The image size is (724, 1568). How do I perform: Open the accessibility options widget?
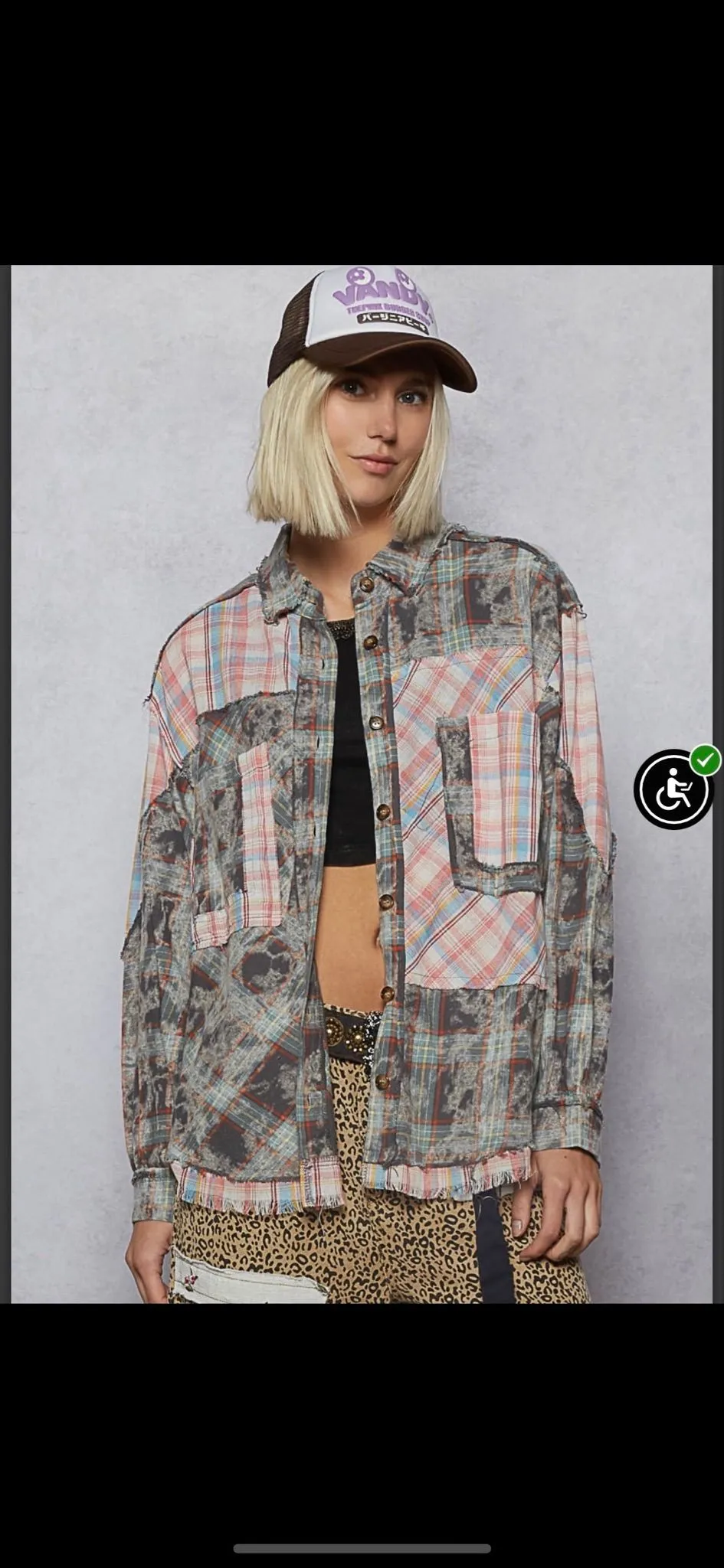(673, 789)
